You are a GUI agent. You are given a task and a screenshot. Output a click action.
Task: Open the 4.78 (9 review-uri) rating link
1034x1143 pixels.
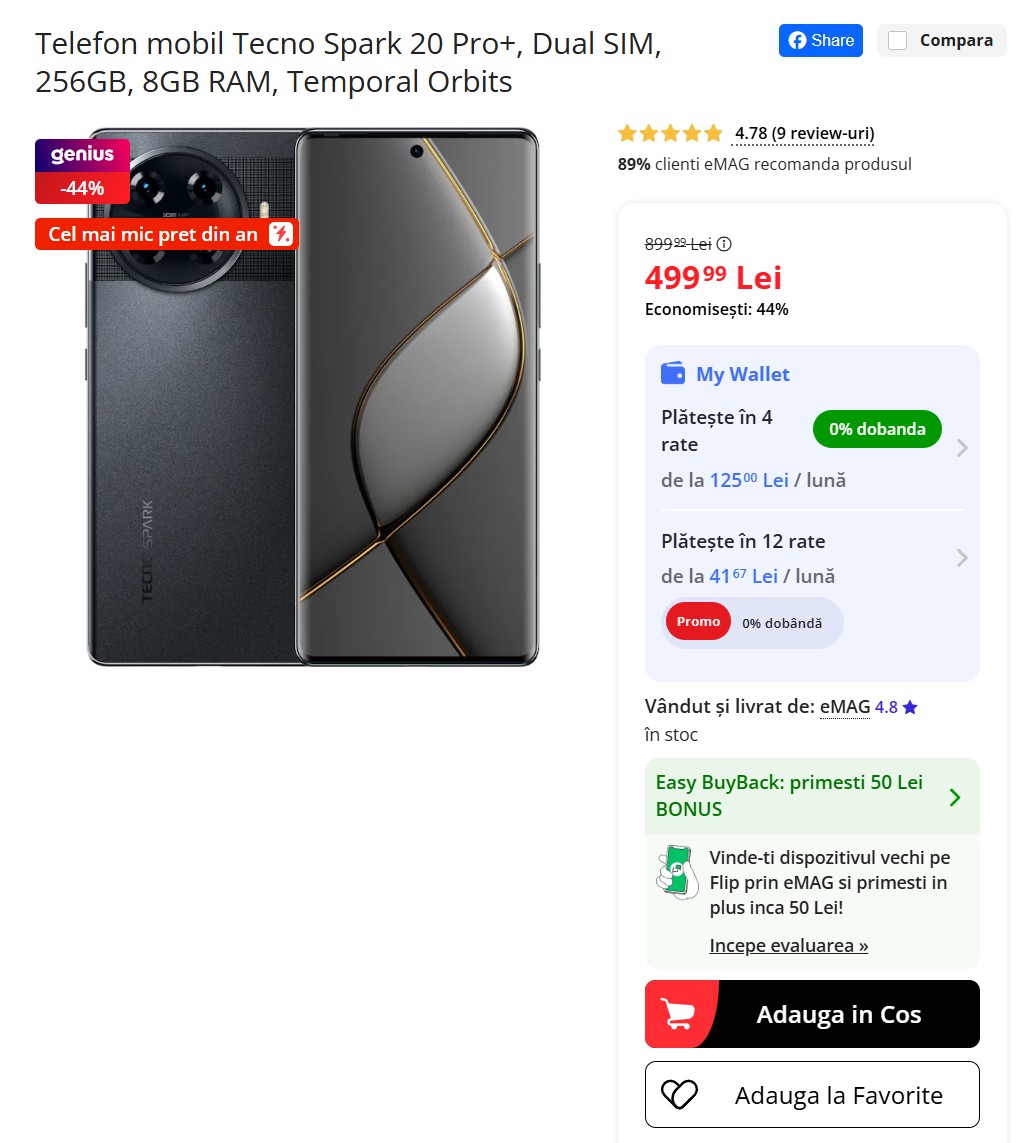point(804,133)
